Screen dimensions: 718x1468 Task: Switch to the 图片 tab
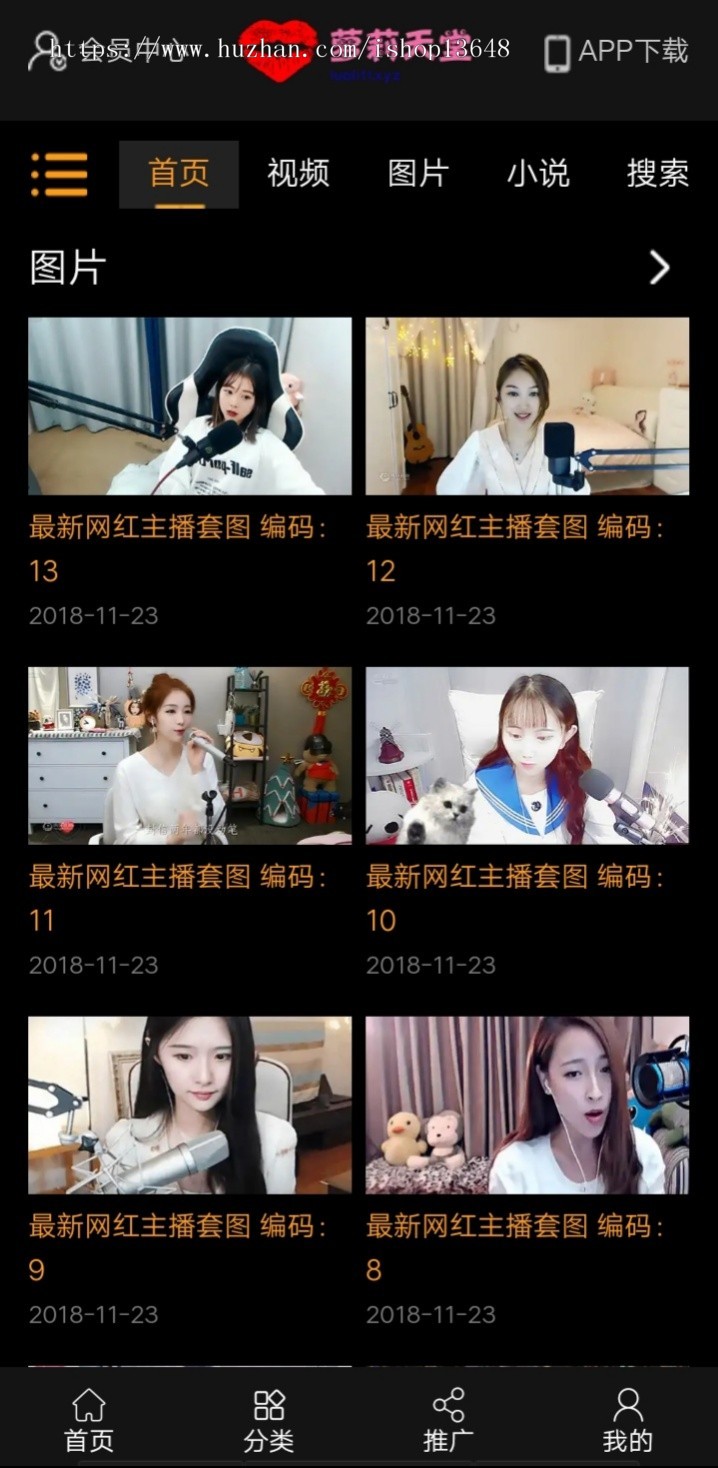coord(418,174)
